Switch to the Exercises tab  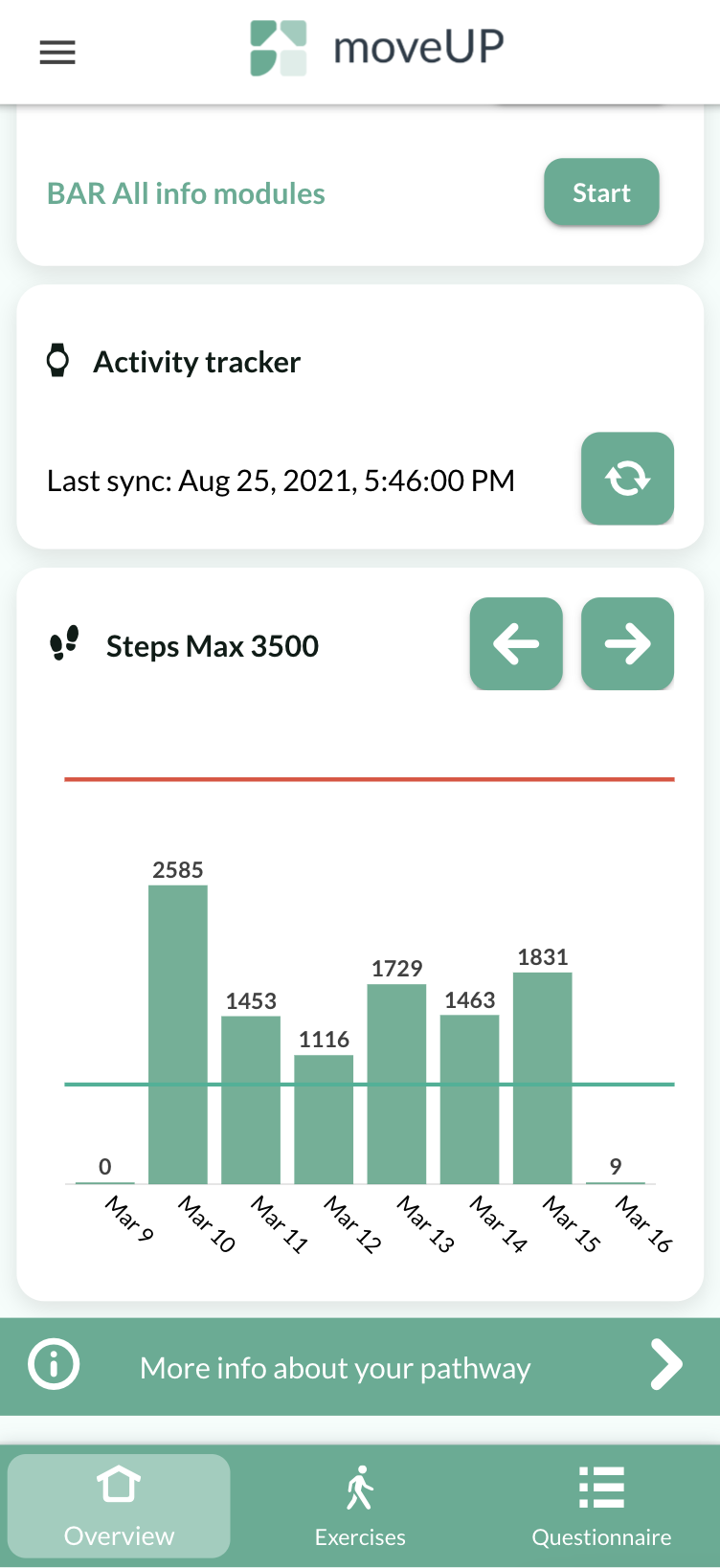click(x=360, y=1506)
